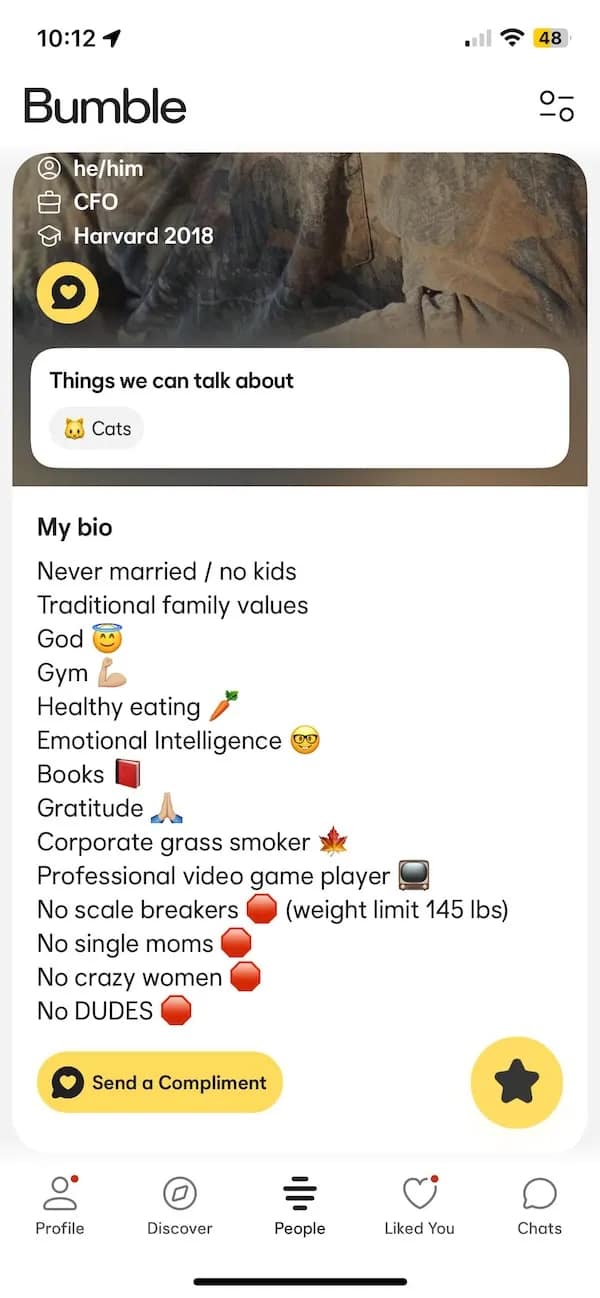Open the Discover tab
600x1298 pixels.
180,1205
